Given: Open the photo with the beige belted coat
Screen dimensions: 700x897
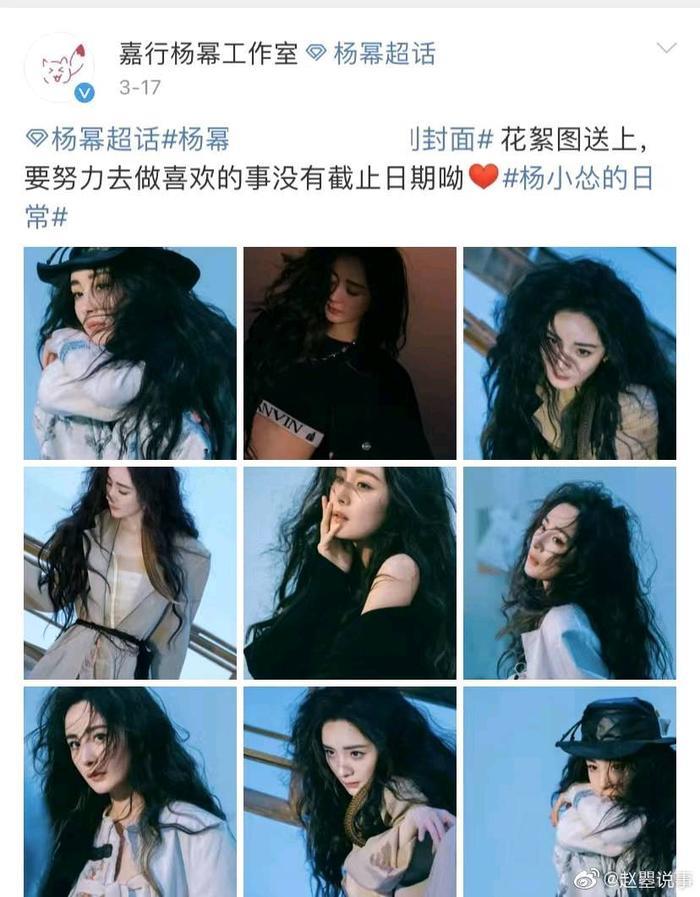Looking at the screenshot, I should [x=130, y=573].
